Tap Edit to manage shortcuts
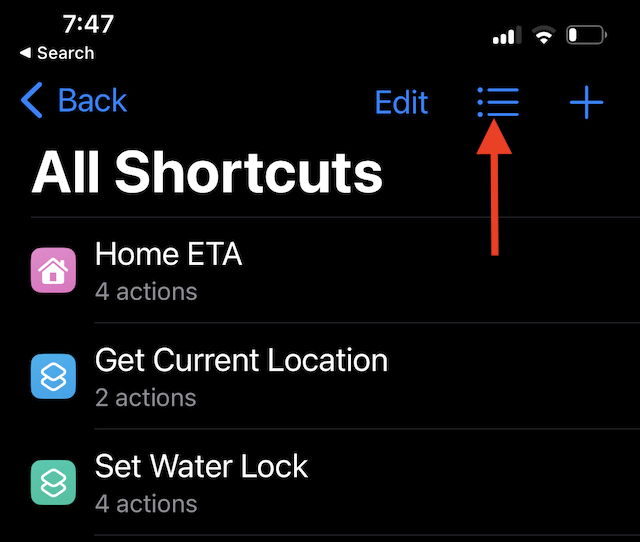 click(x=401, y=102)
